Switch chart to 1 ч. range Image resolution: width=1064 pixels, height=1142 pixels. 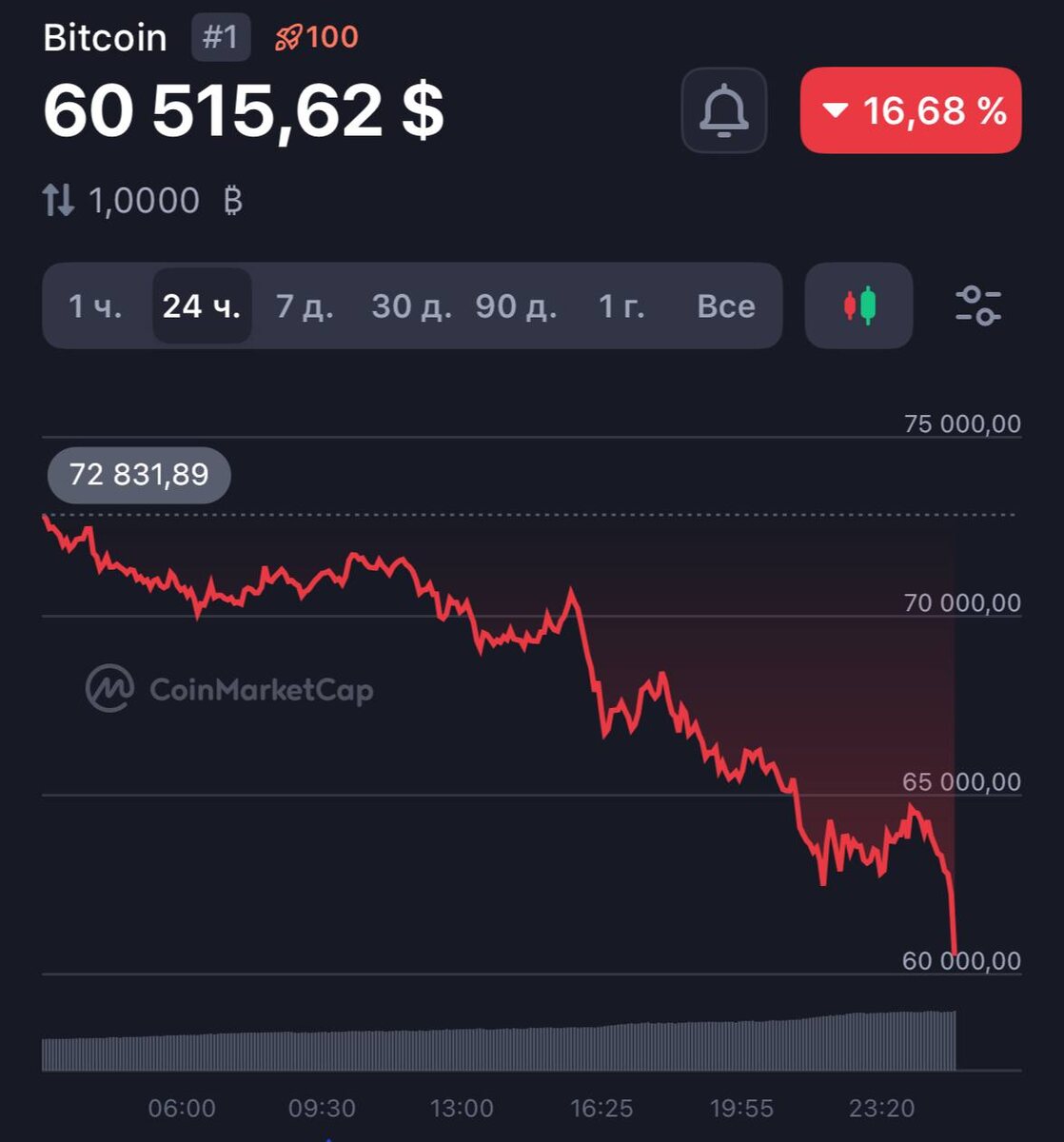(x=95, y=306)
